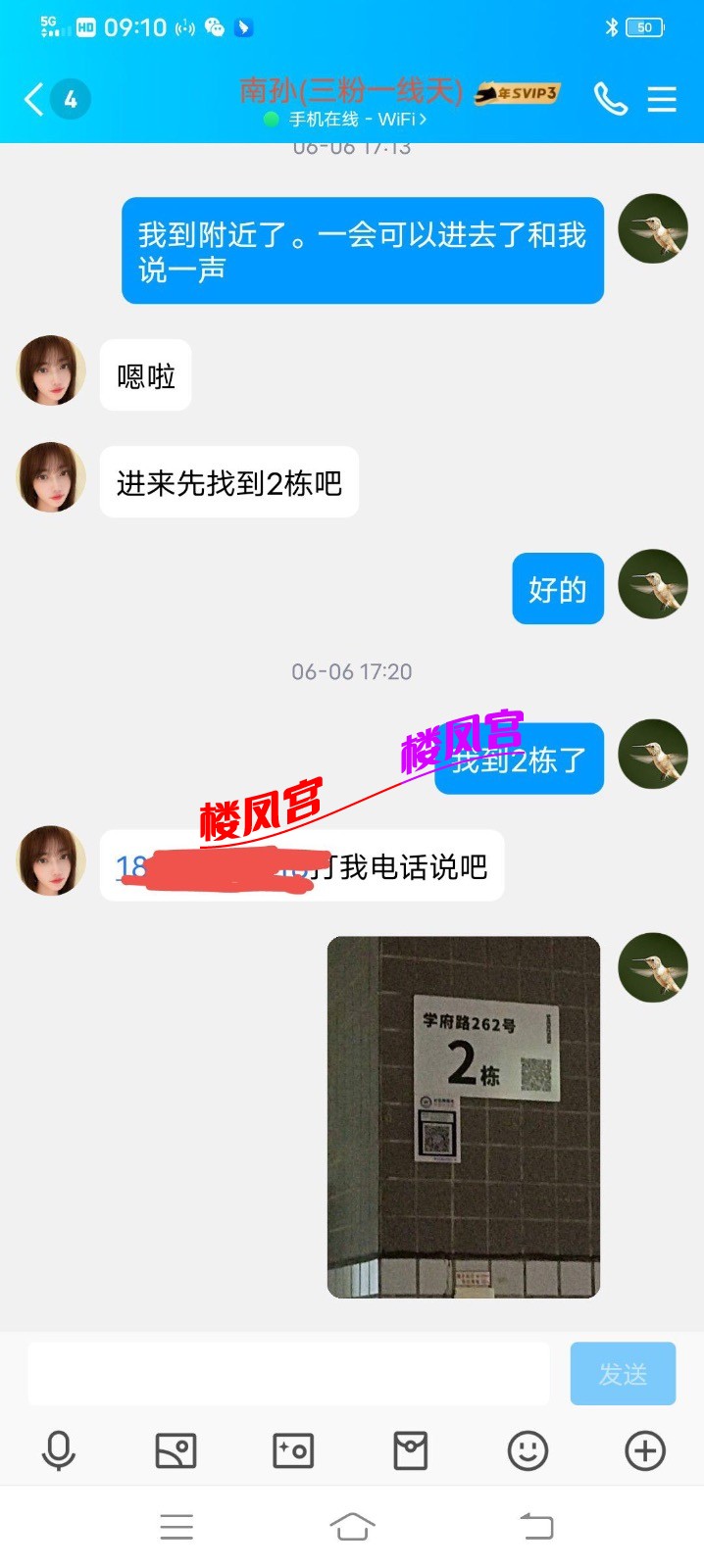Open the red packet option
The width and height of the screenshot is (704, 1568).
pyautogui.click(x=411, y=1450)
